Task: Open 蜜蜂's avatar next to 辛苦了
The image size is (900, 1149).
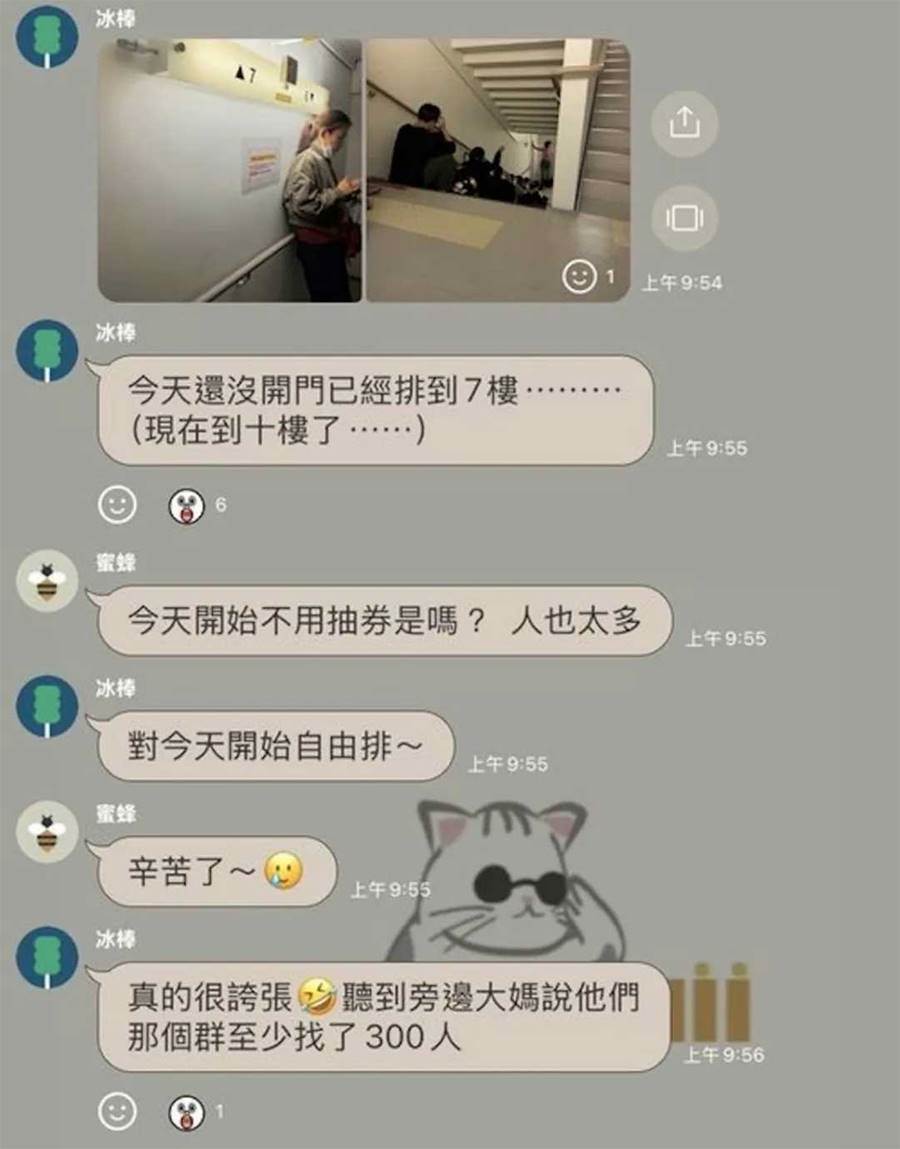Action: pyautogui.click(x=47, y=832)
